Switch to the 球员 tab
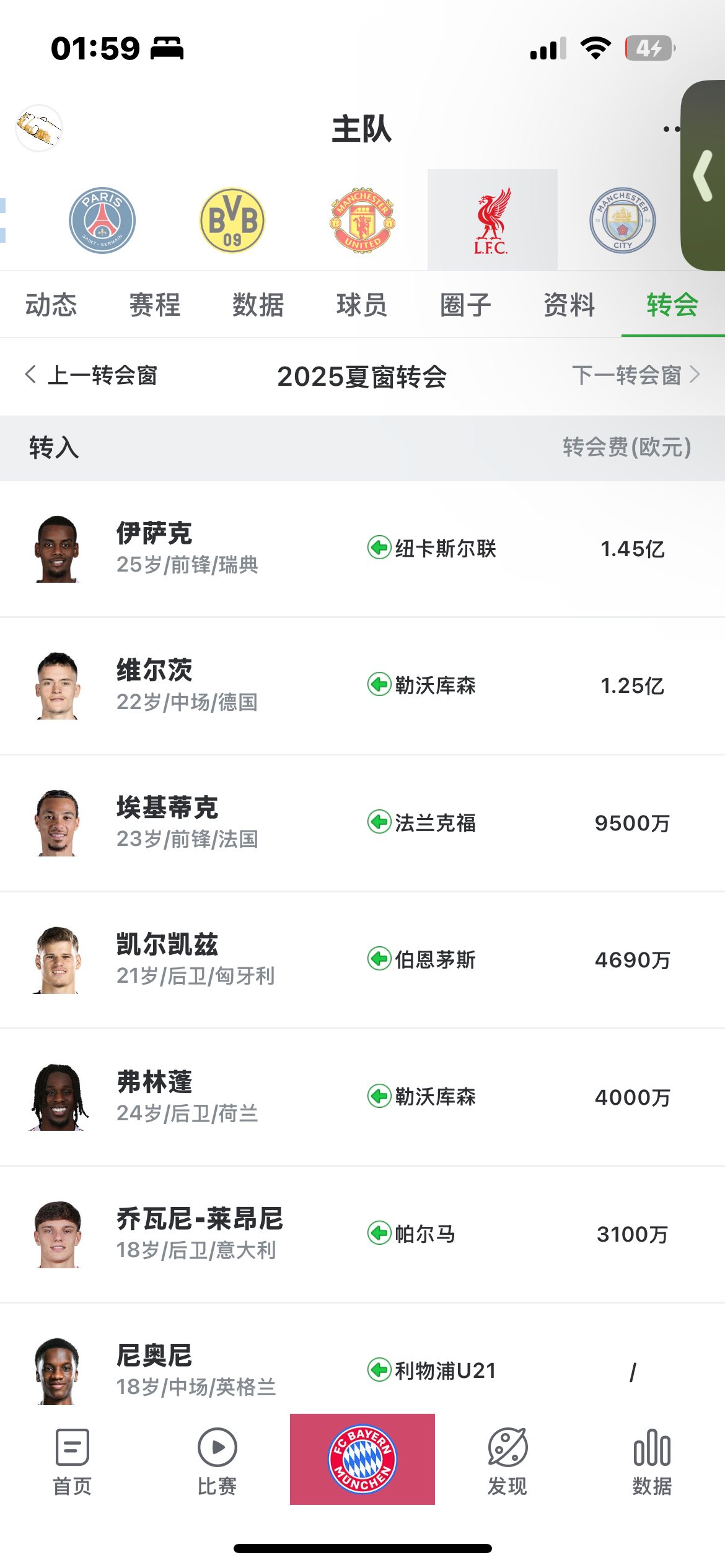 pyautogui.click(x=362, y=305)
